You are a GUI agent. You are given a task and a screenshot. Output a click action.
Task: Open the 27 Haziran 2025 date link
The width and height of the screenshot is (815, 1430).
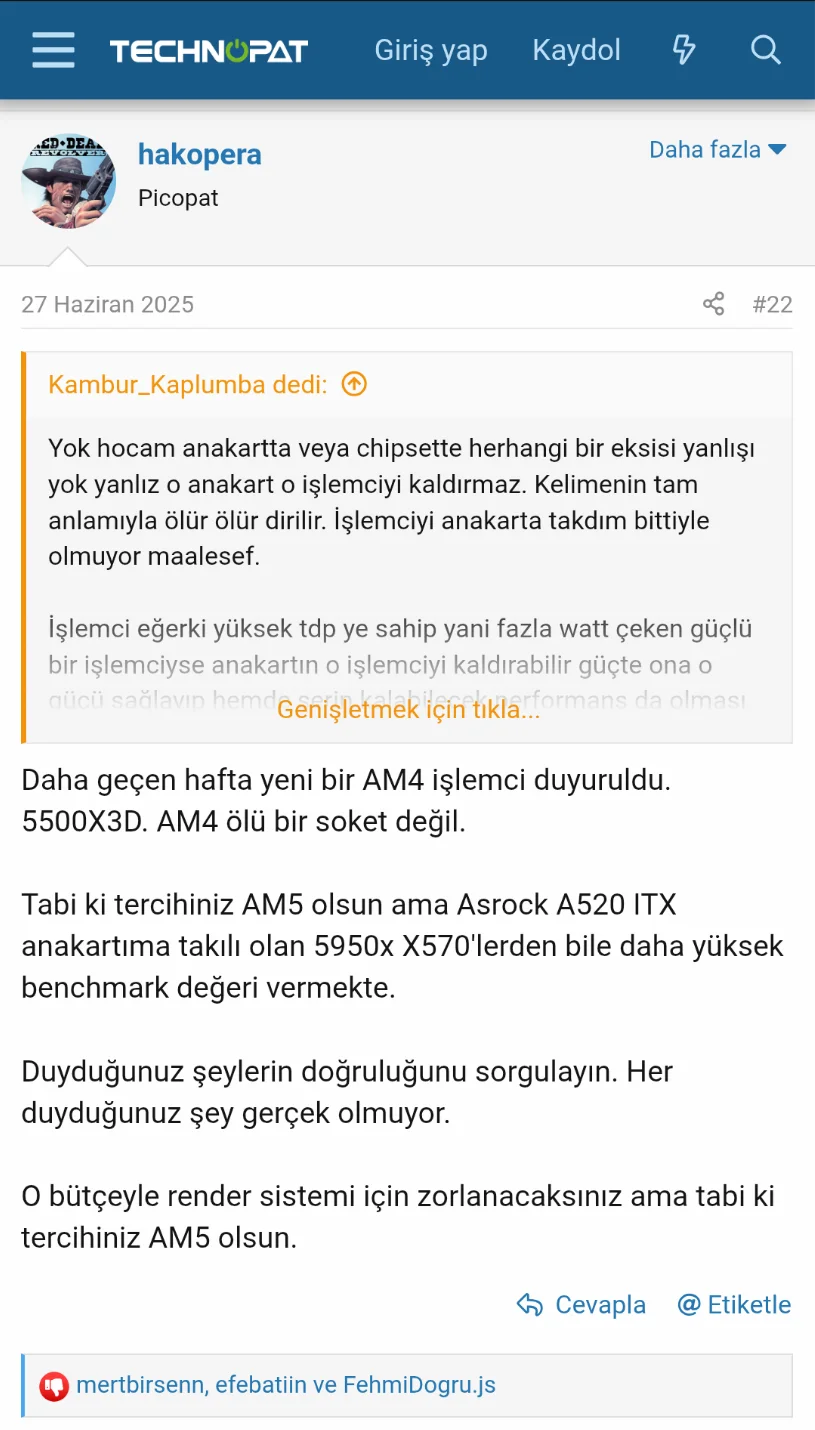tap(108, 304)
